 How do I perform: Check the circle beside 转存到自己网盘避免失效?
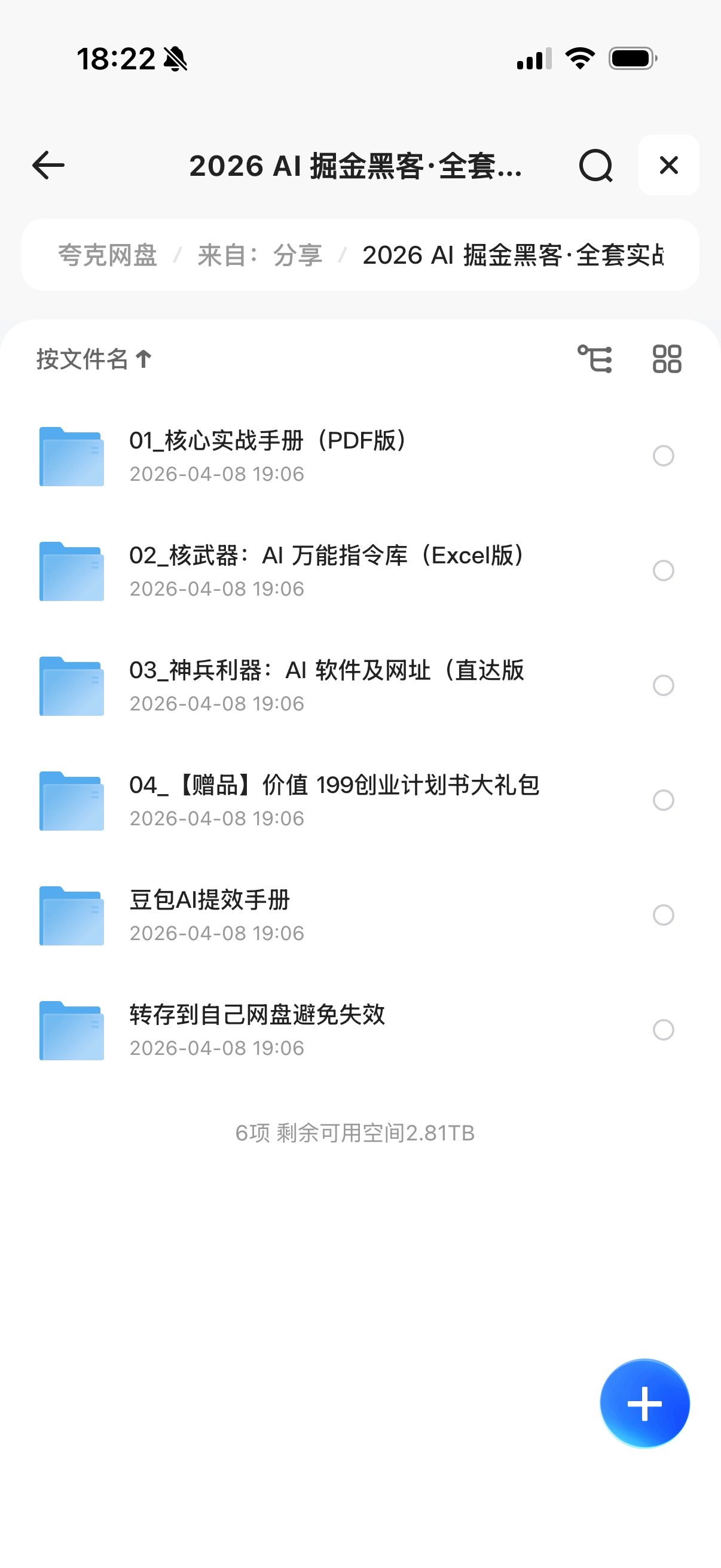click(x=663, y=1030)
